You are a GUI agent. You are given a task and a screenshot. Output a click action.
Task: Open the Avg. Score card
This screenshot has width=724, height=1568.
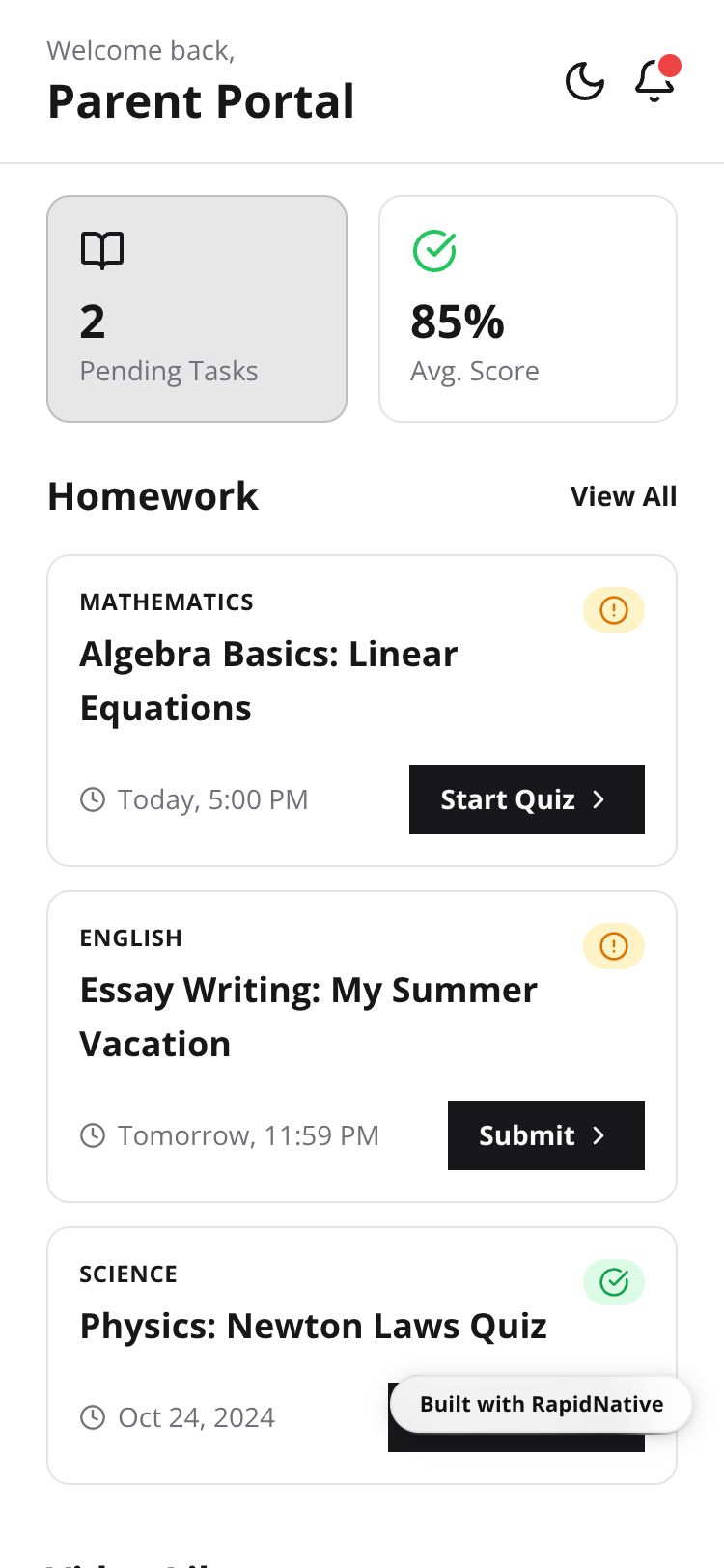(x=528, y=309)
